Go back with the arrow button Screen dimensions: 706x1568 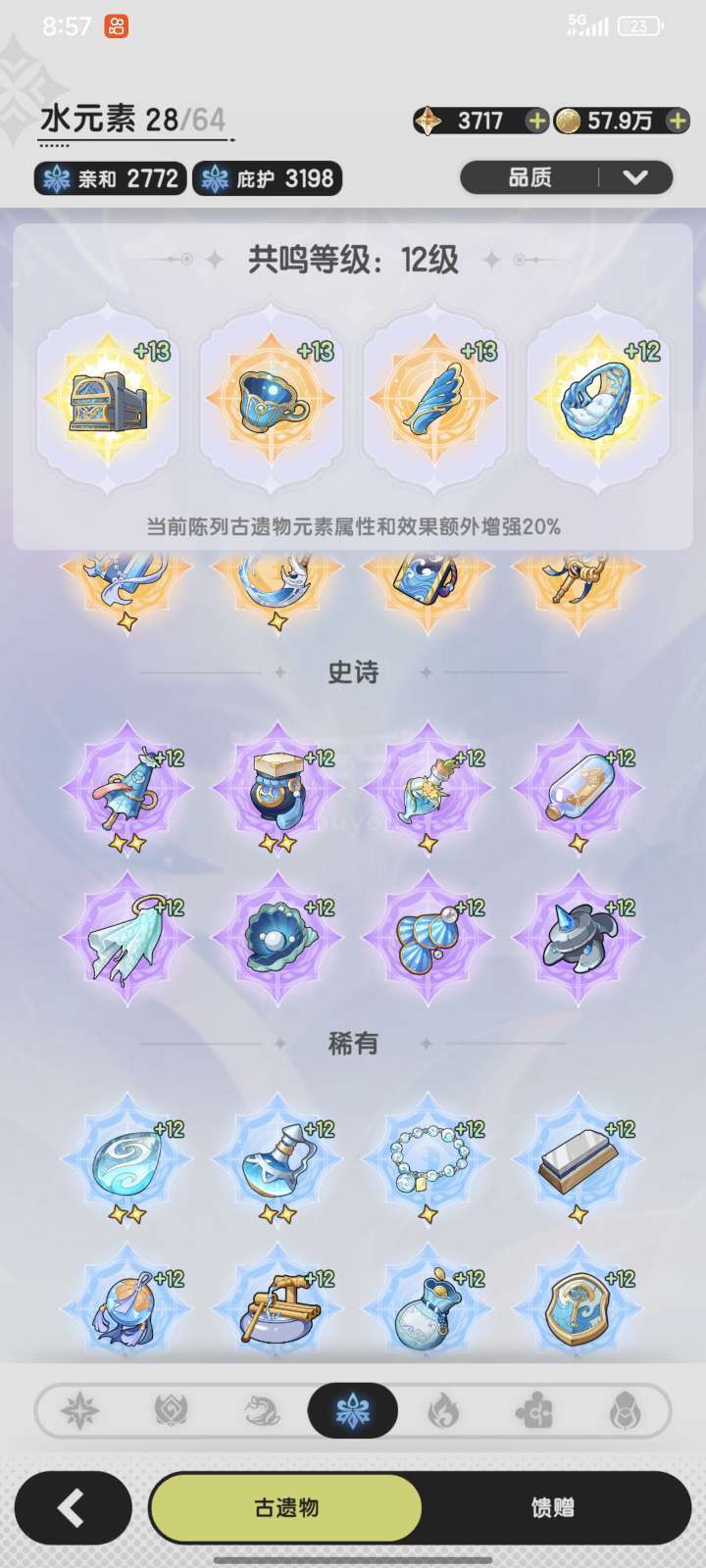(x=73, y=1508)
